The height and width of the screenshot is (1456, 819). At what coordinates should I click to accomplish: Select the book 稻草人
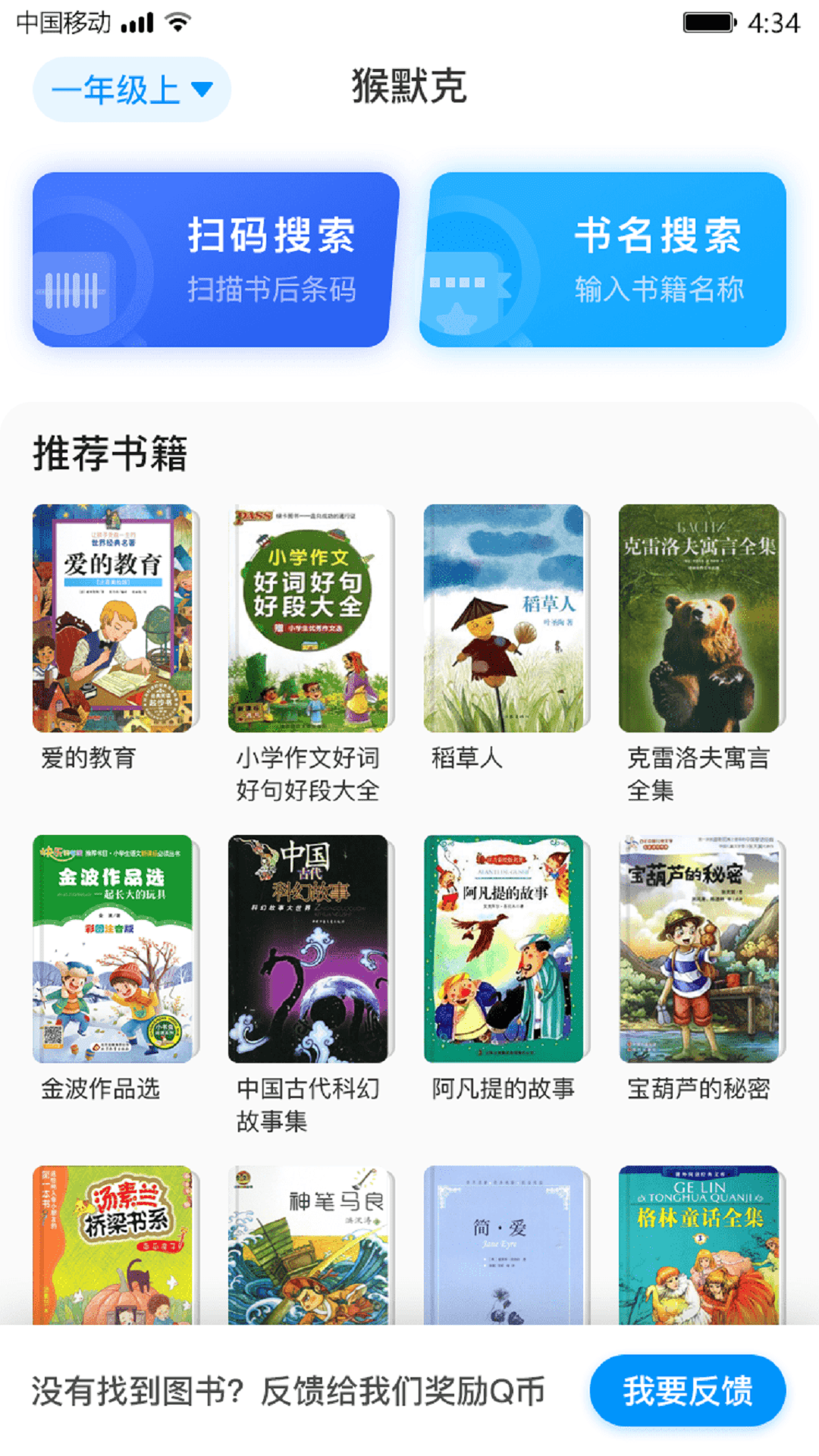(504, 618)
